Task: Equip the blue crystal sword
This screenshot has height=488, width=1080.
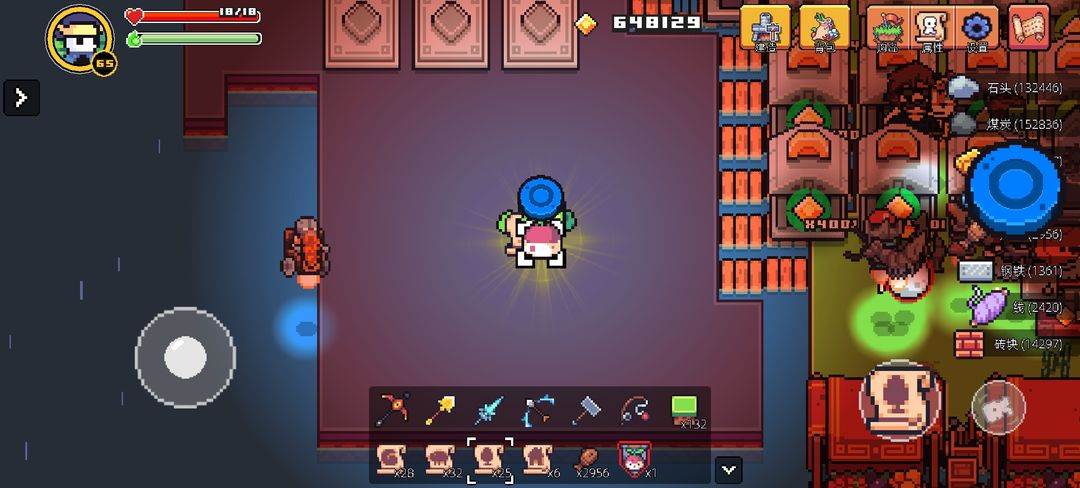Action: (489, 408)
